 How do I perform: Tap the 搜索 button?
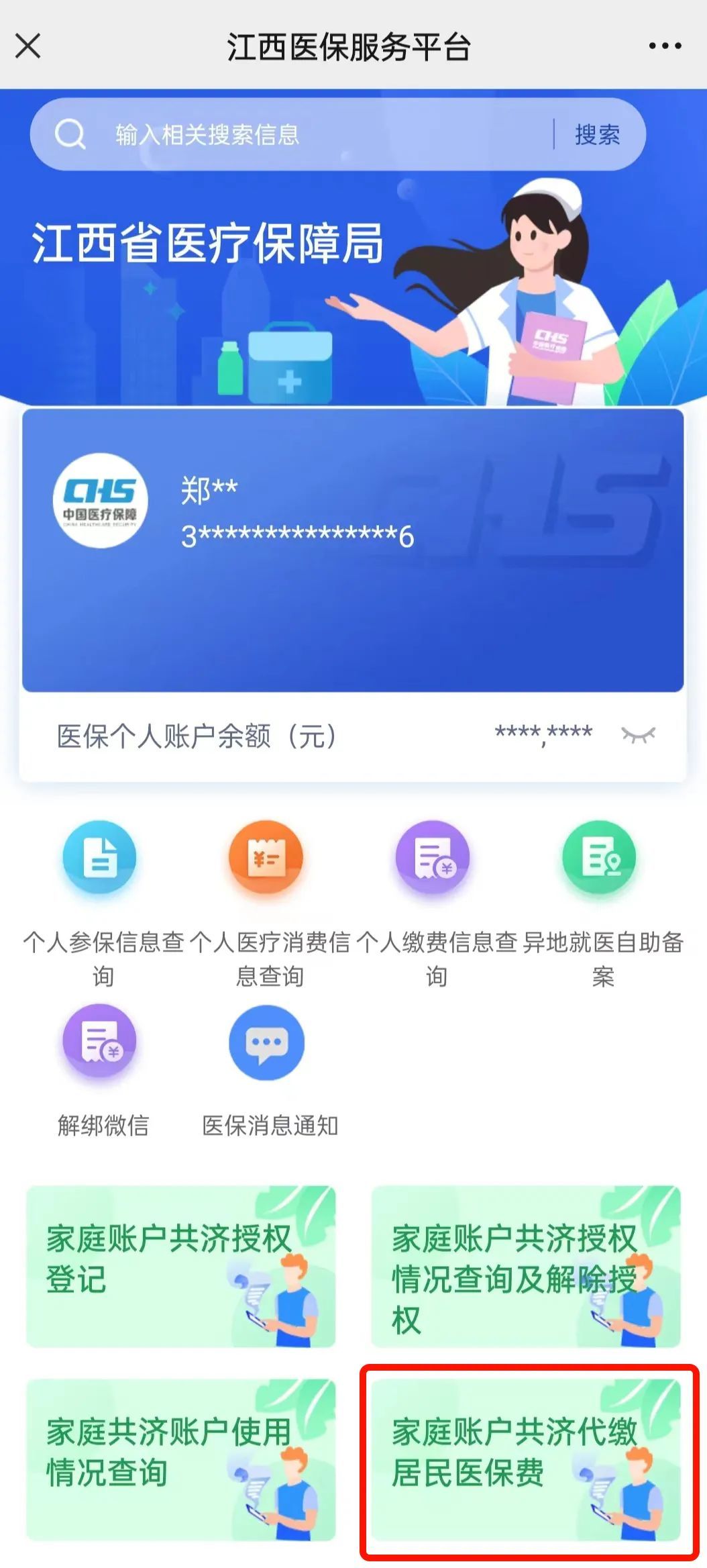click(597, 134)
